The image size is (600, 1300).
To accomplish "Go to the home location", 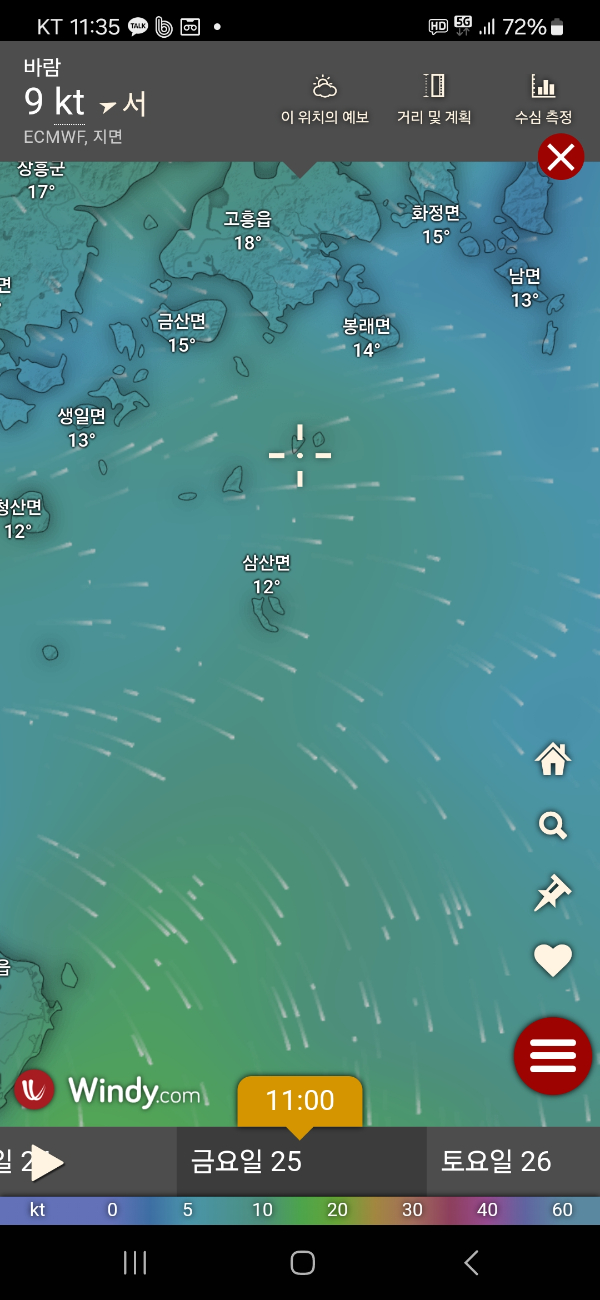I will point(553,759).
